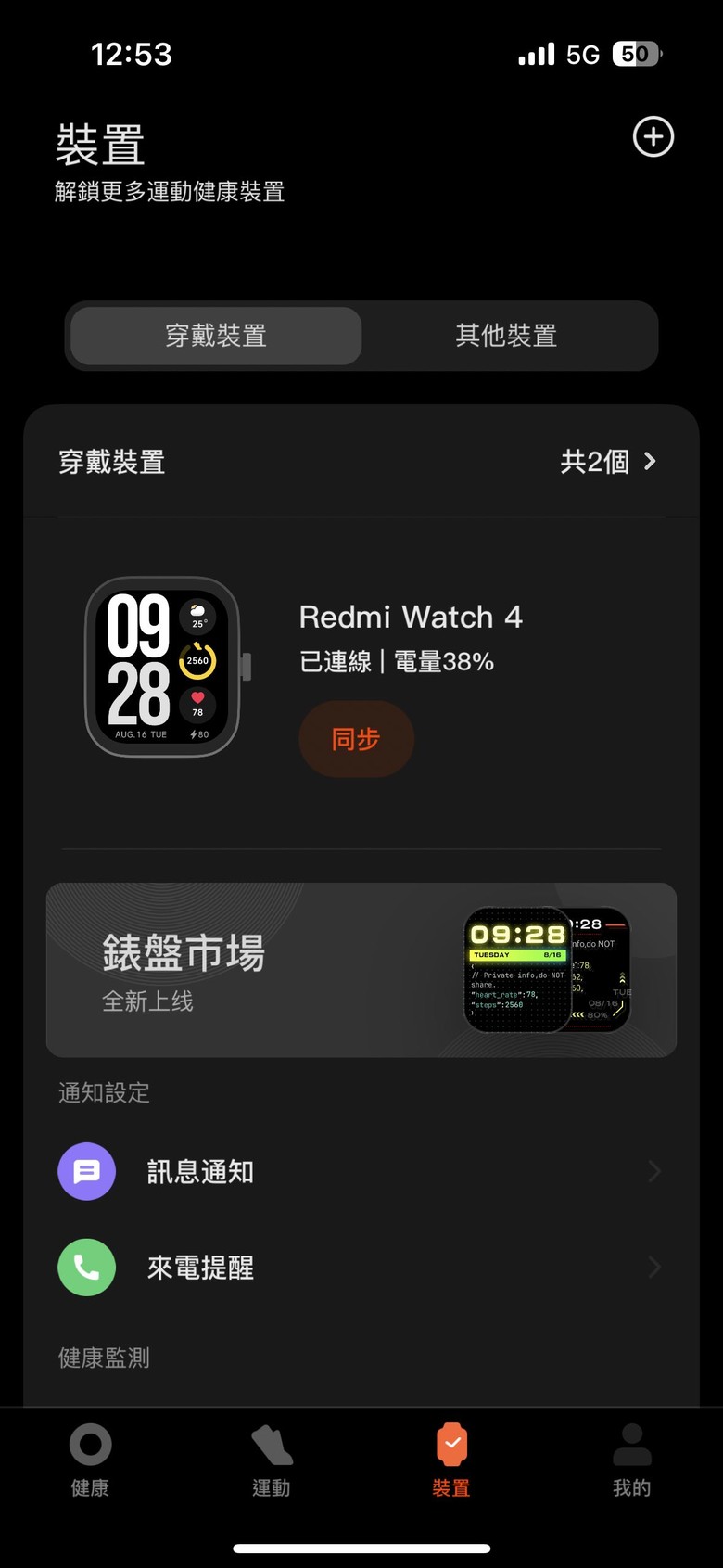Open 來電提醒 settings

[x=361, y=1267]
